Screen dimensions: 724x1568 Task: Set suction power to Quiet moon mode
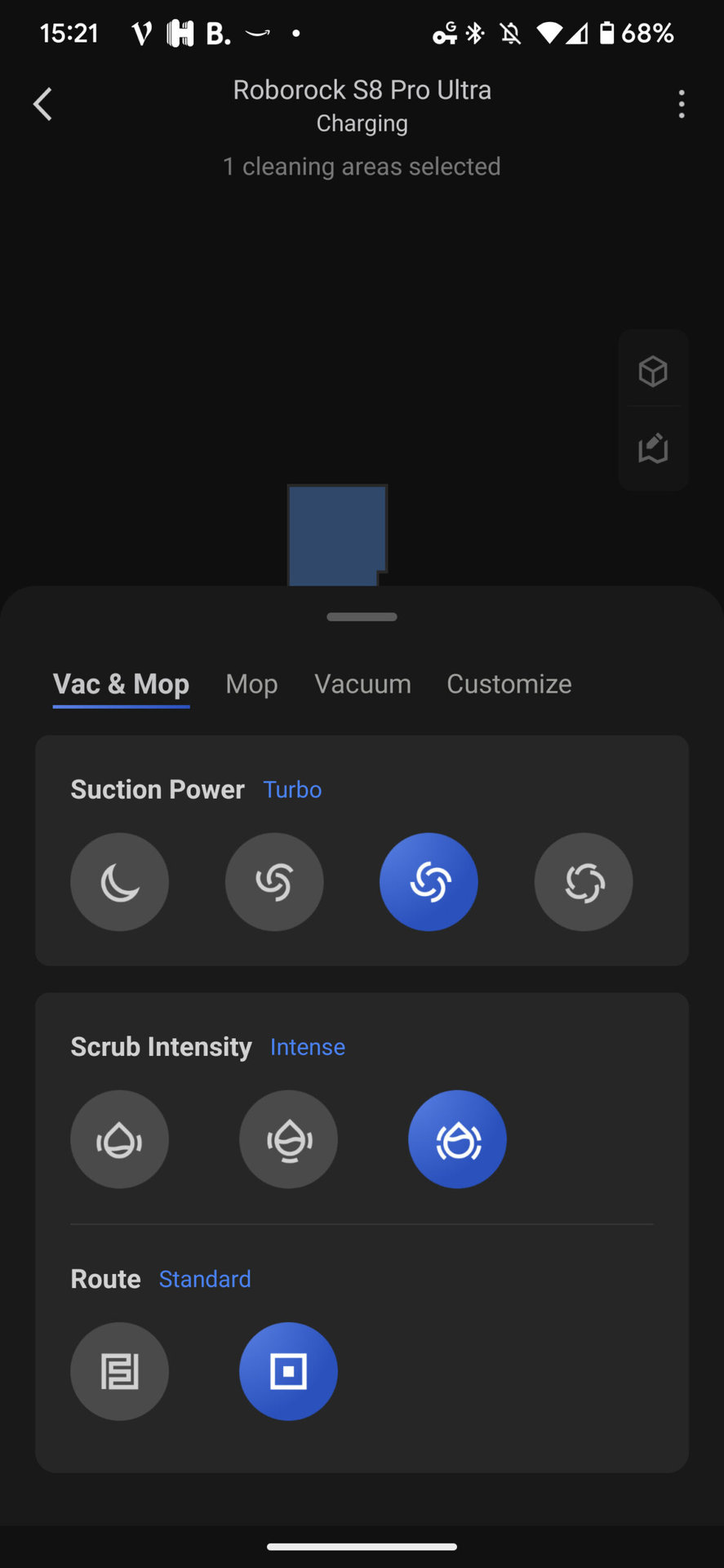119,882
